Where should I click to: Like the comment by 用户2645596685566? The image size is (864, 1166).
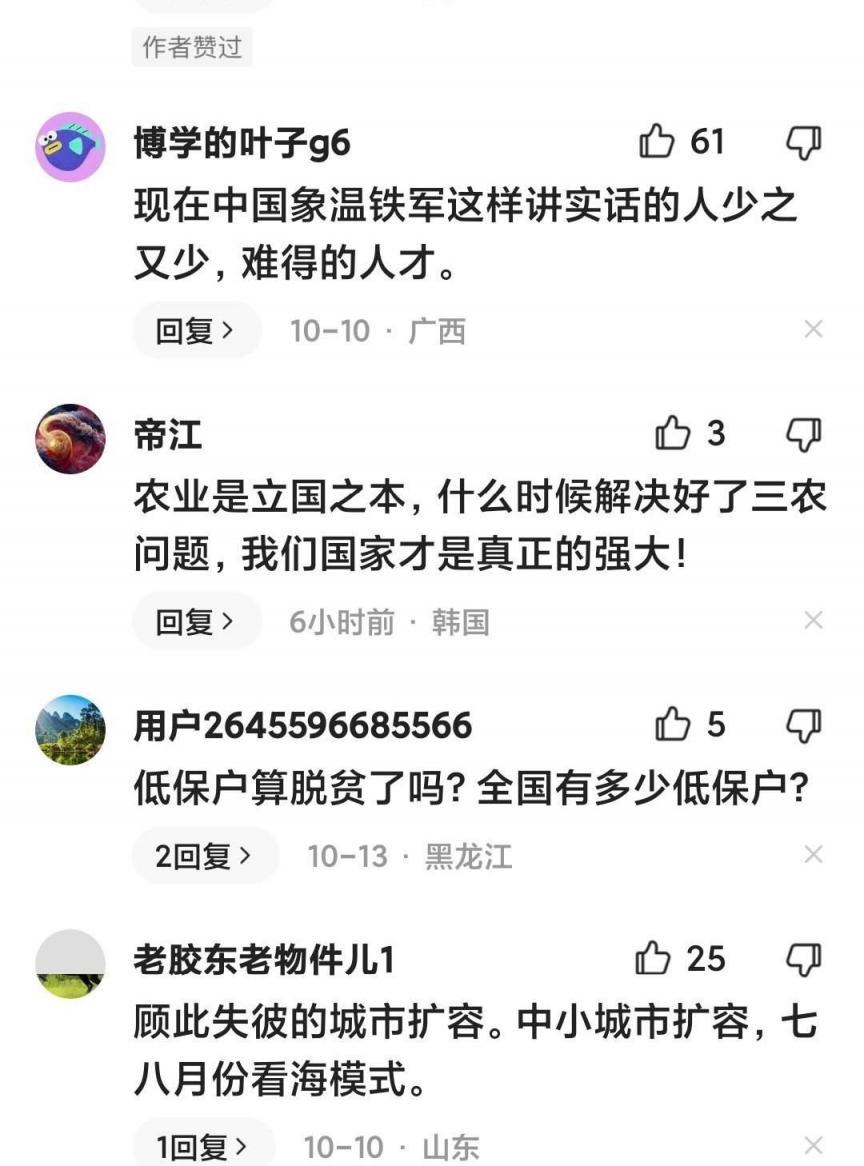[673, 725]
